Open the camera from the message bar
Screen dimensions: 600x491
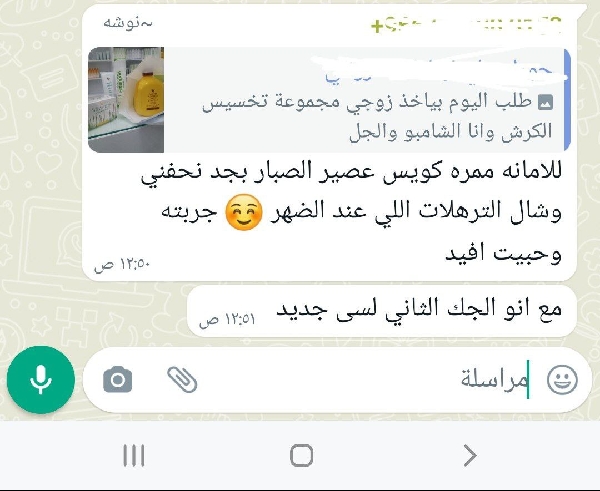point(118,380)
